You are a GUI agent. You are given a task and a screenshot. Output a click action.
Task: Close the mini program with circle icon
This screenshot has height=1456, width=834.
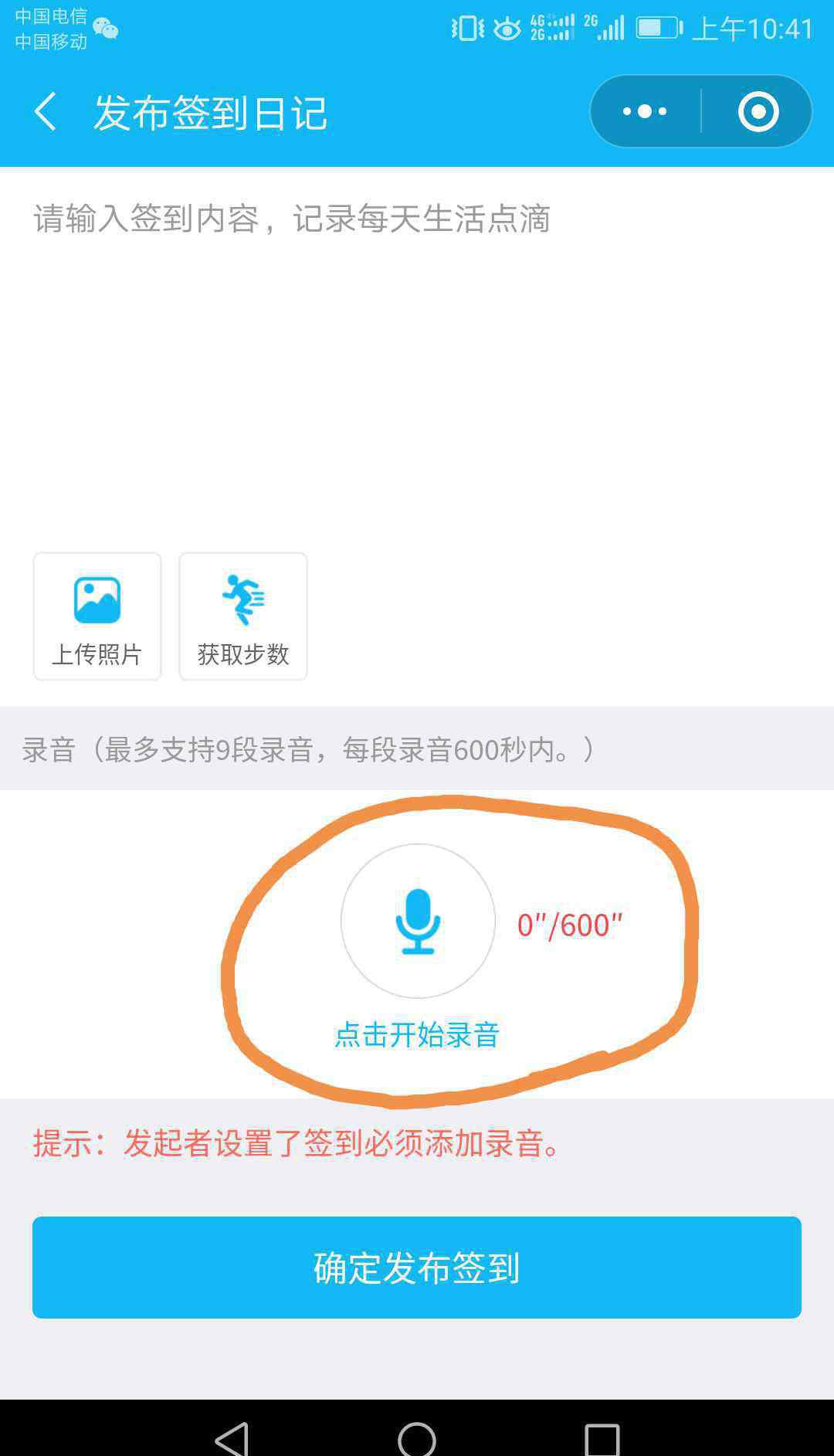pyautogui.click(x=758, y=112)
